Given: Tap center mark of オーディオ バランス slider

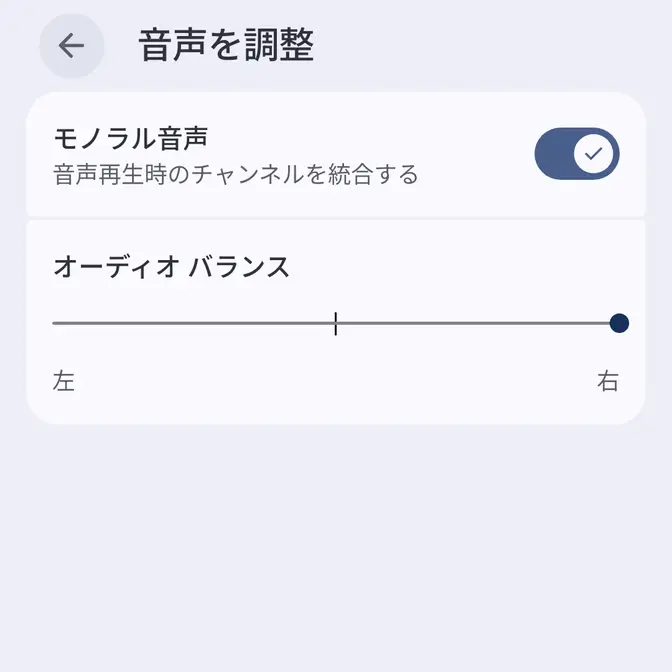Looking at the screenshot, I should coord(335,323).
